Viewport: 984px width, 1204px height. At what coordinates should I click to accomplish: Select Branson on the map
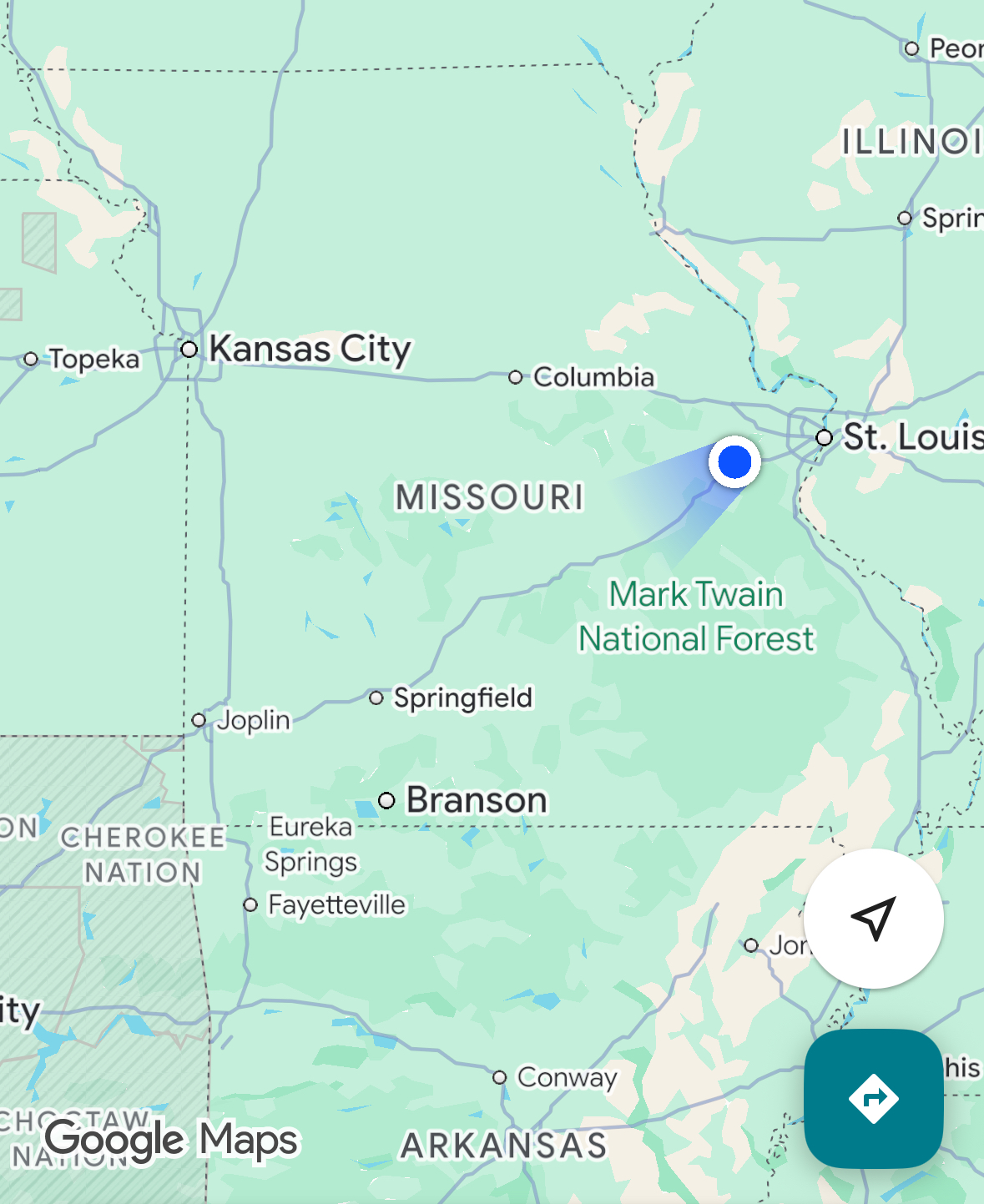476,800
